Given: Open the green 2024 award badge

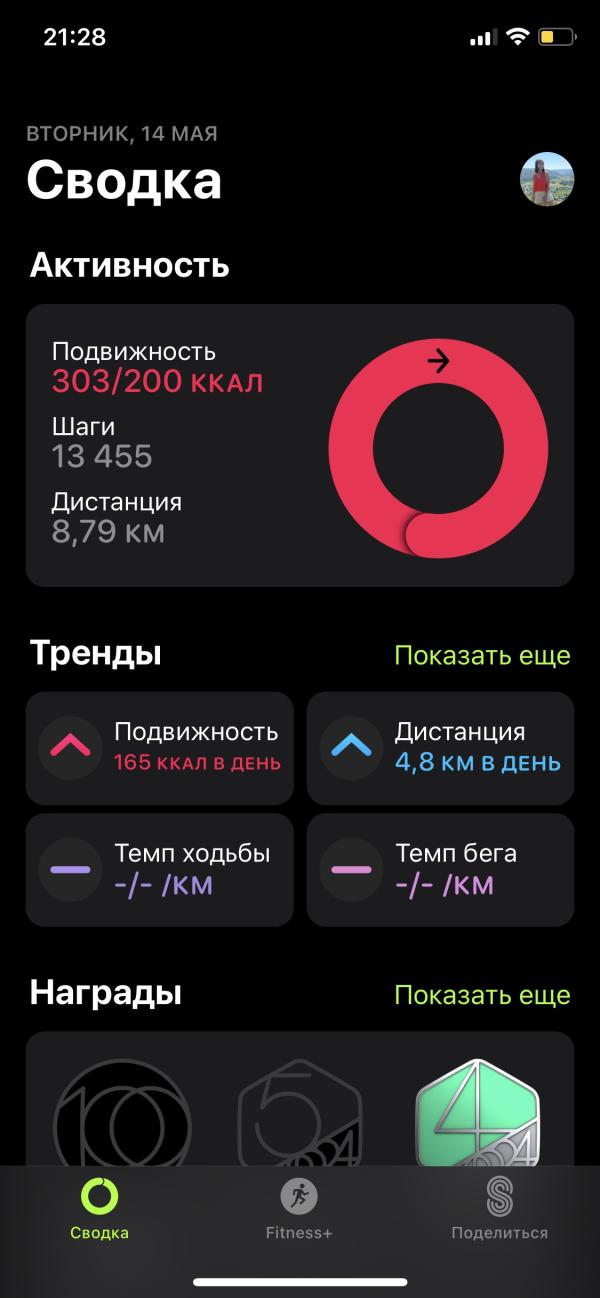Looking at the screenshot, I should (x=477, y=1115).
